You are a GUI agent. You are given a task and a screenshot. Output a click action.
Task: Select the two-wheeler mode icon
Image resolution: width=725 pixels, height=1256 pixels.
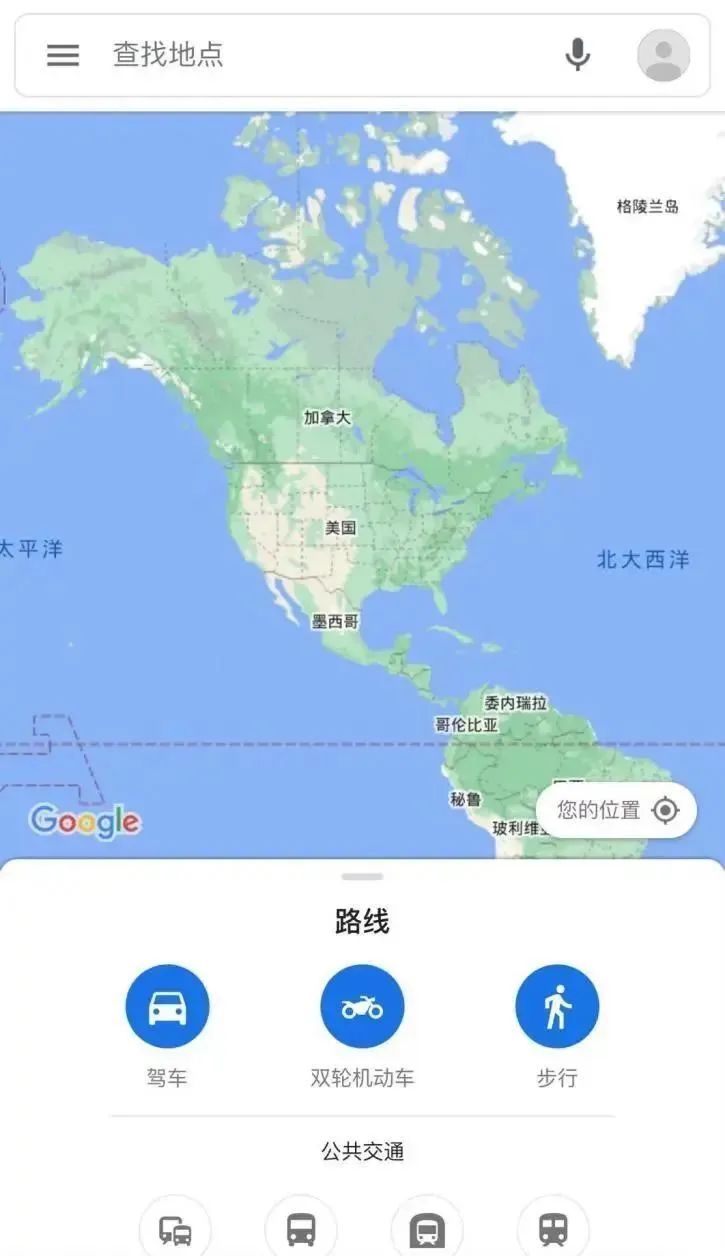(363, 1006)
